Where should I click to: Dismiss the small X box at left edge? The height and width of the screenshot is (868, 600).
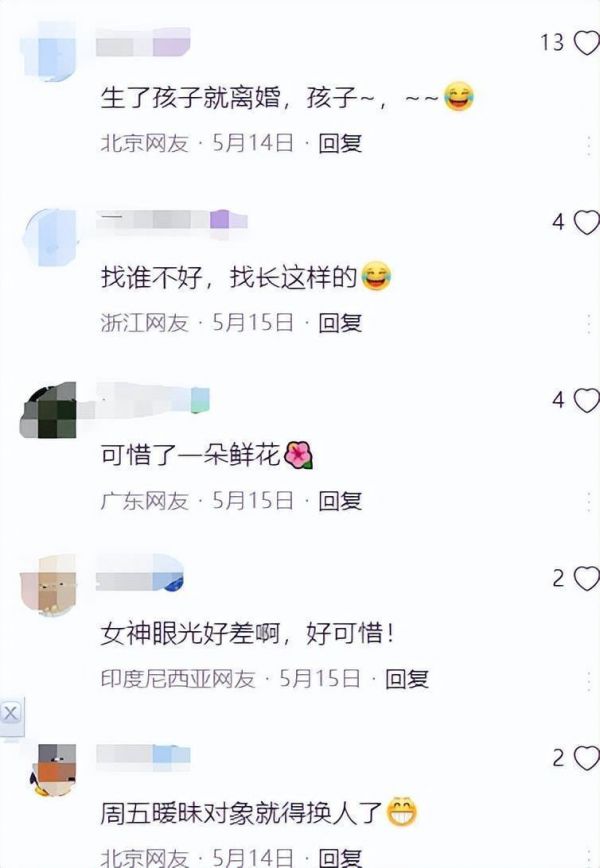pyautogui.click(x=10, y=713)
